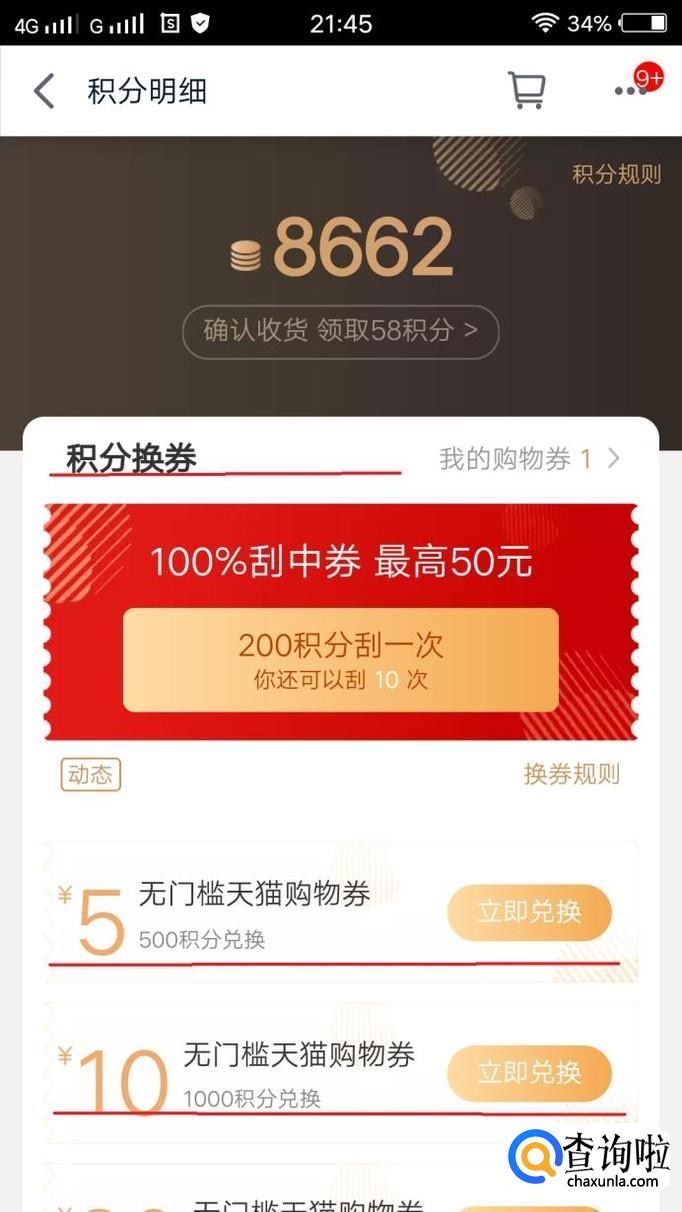View 换券规则 exchange rules
This screenshot has width=682, height=1212.
pyautogui.click(x=571, y=774)
